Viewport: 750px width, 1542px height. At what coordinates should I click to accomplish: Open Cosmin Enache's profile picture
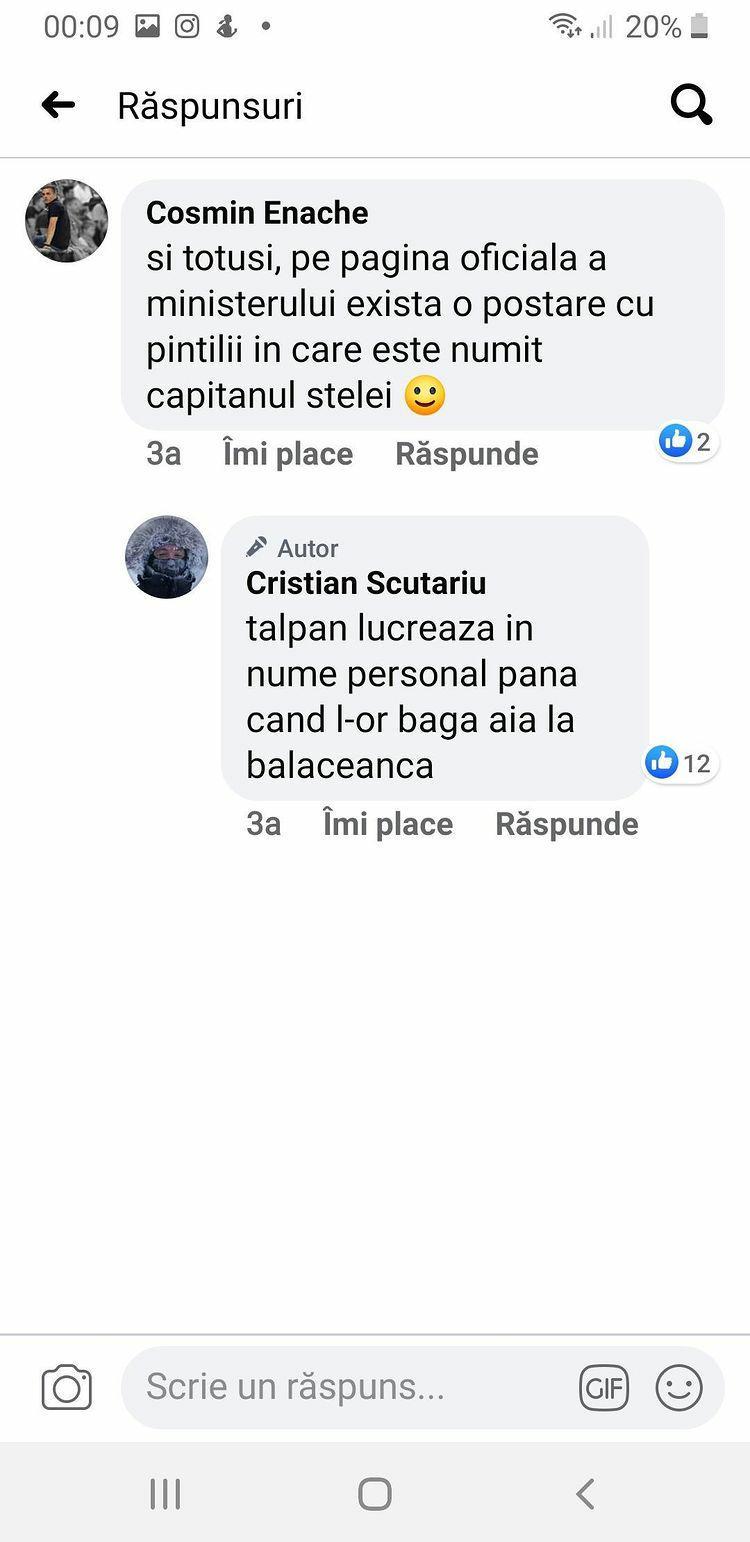click(x=67, y=221)
